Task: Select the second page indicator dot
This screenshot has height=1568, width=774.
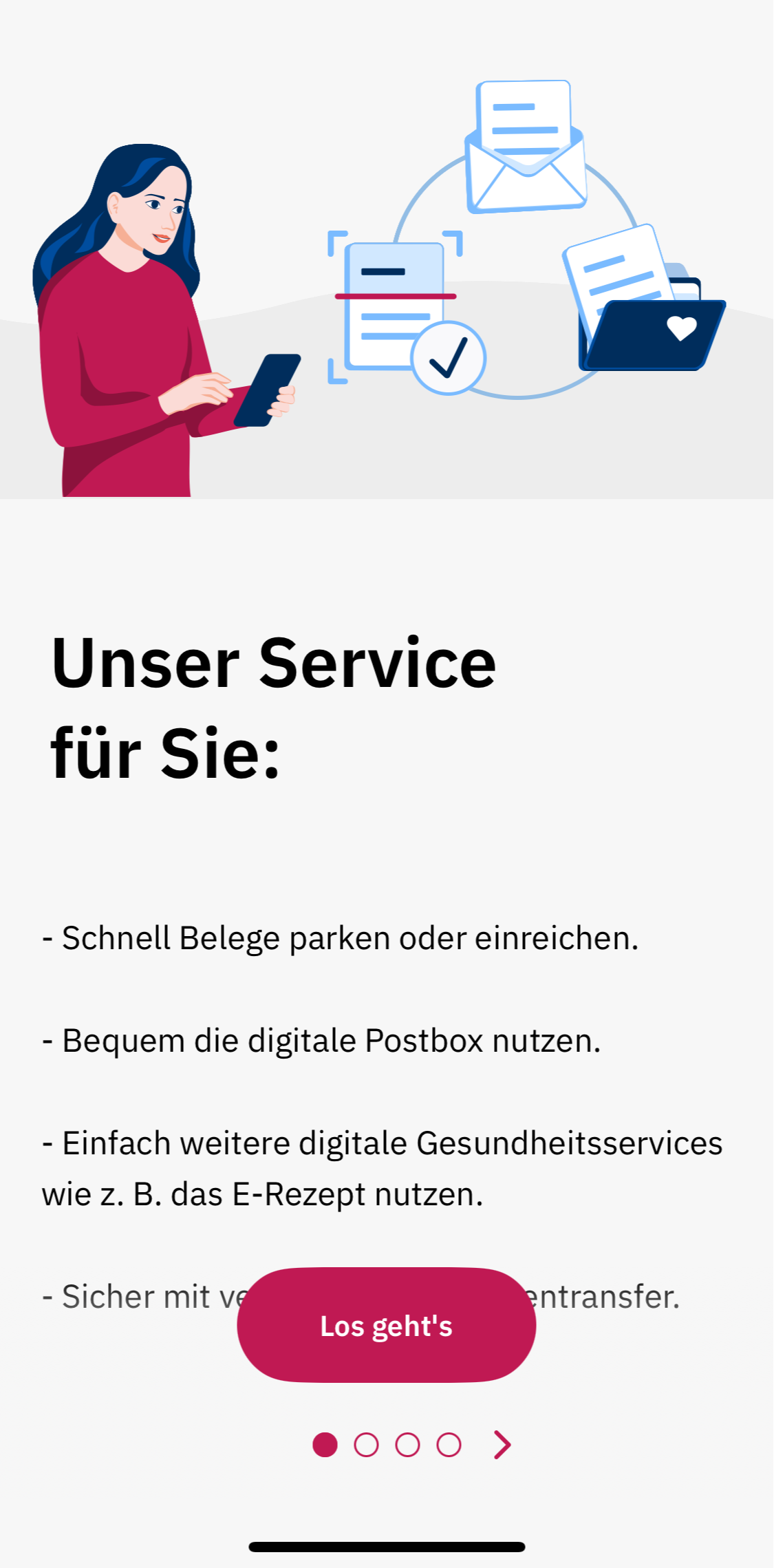Action: (x=366, y=1444)
